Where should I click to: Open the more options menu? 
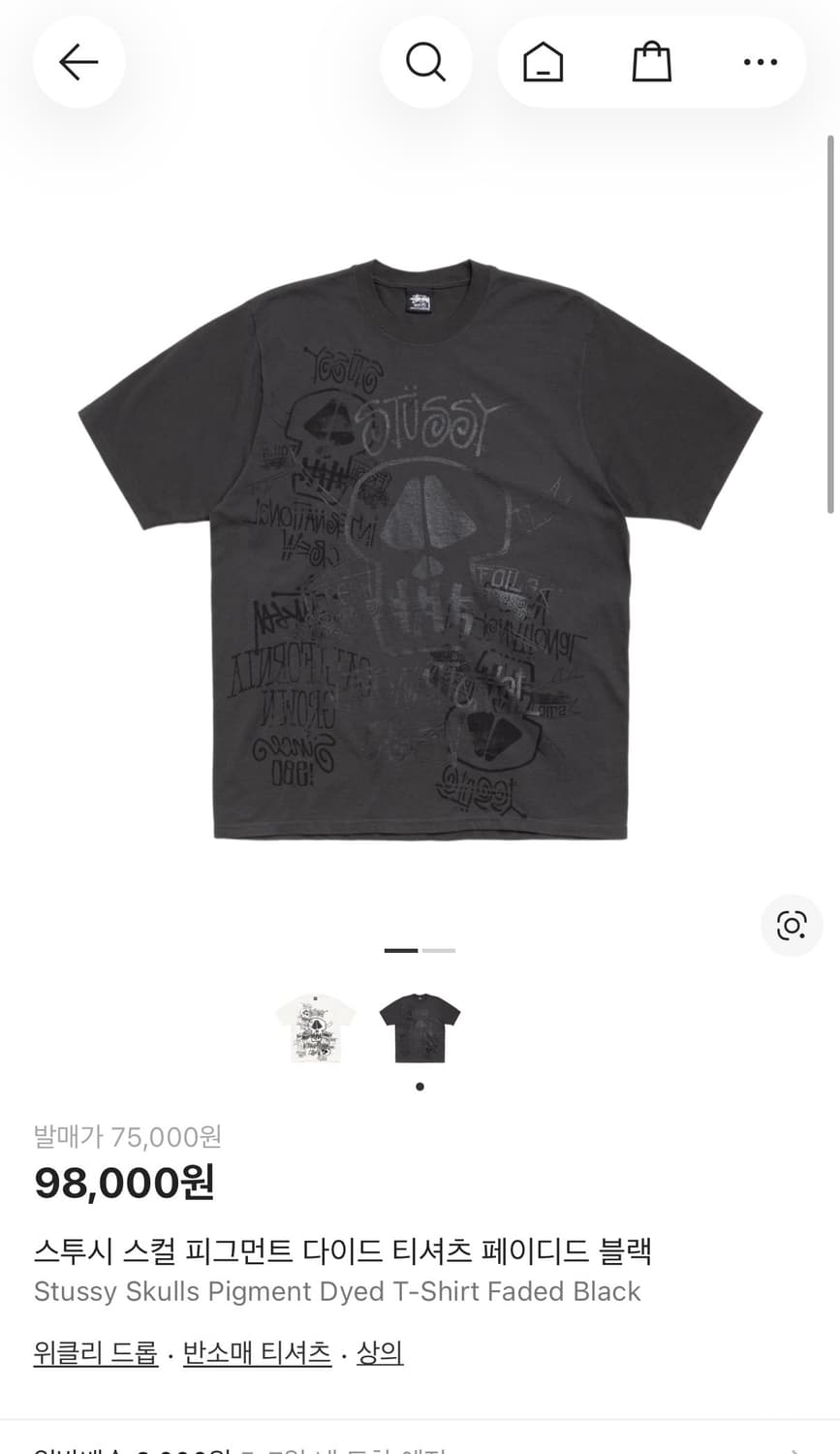760,61
